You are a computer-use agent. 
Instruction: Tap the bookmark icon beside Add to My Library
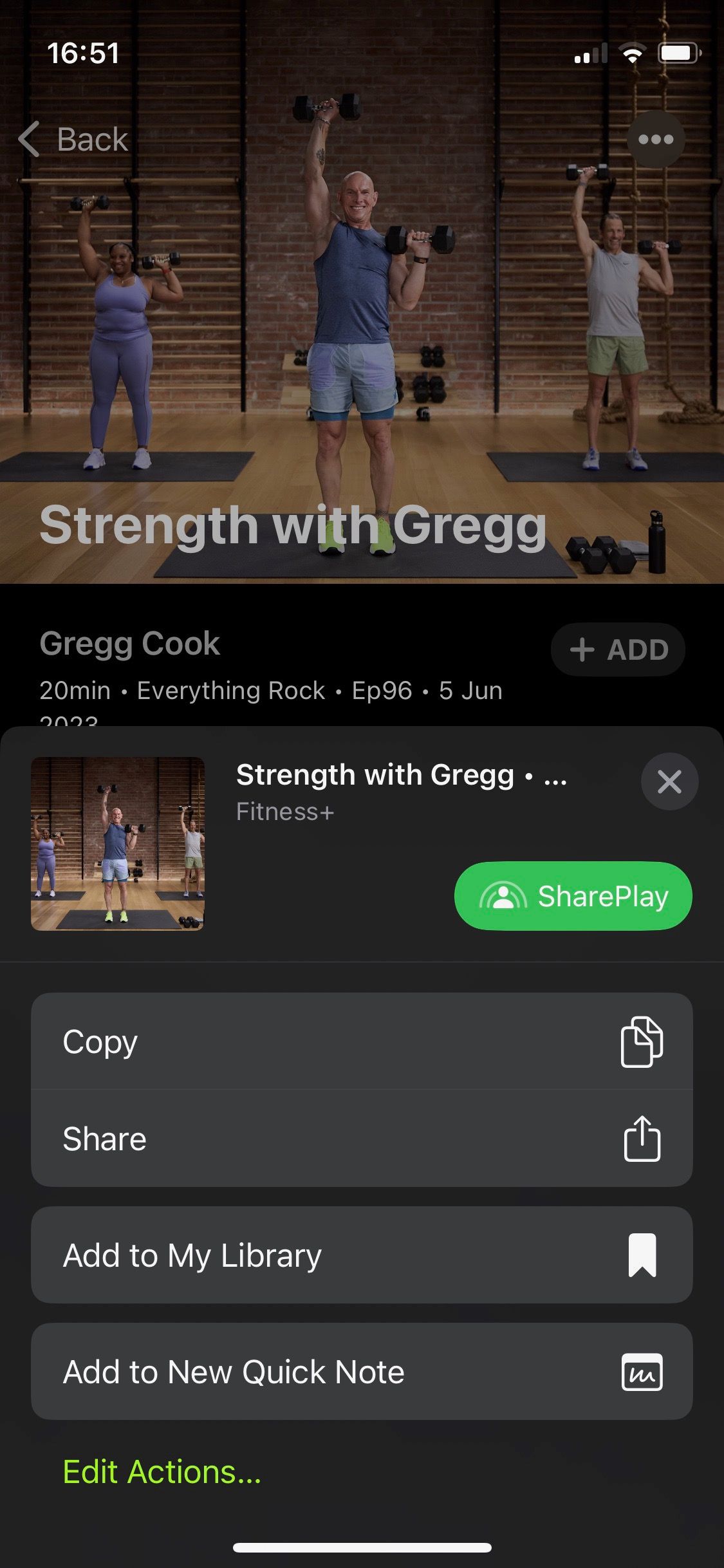pos(642,1254)
